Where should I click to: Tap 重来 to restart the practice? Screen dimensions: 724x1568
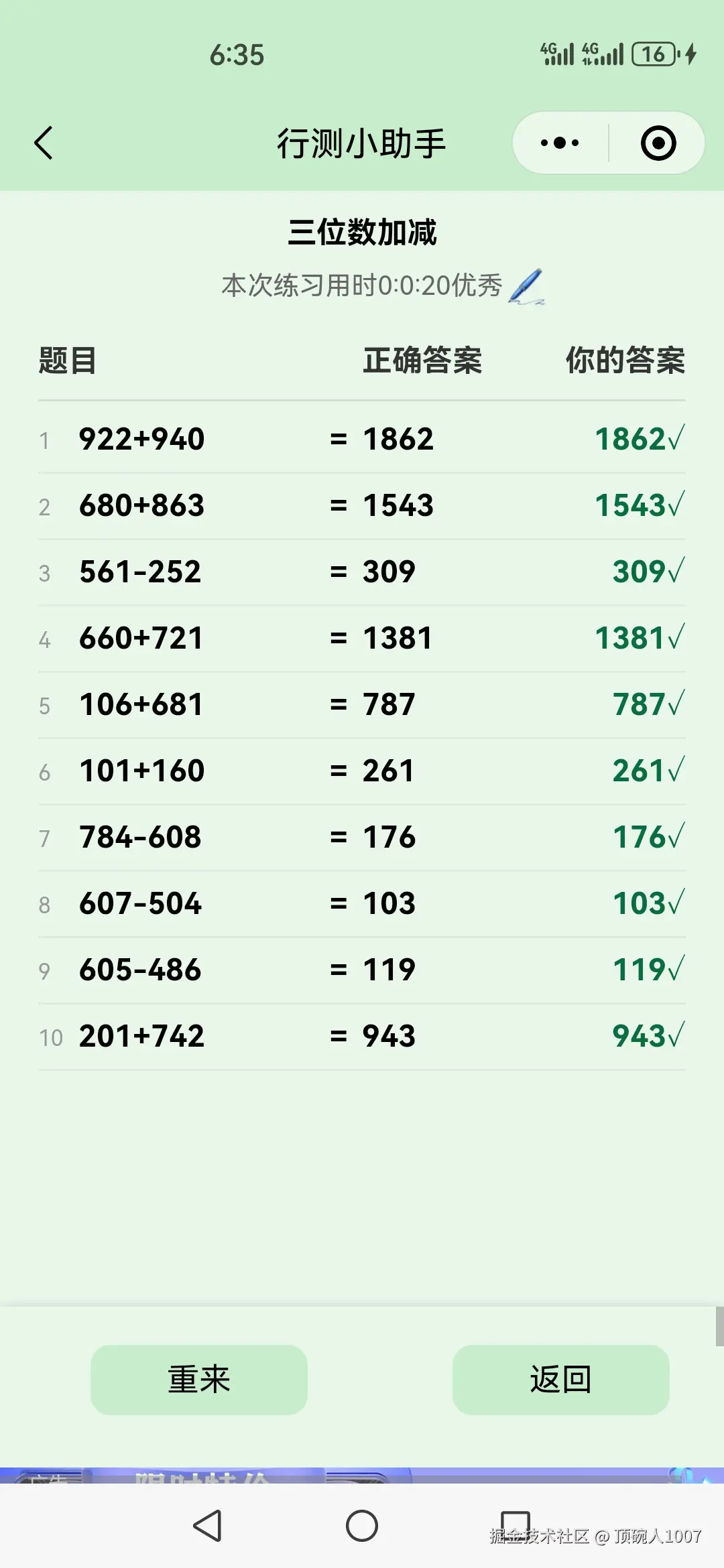(199, 1380)
